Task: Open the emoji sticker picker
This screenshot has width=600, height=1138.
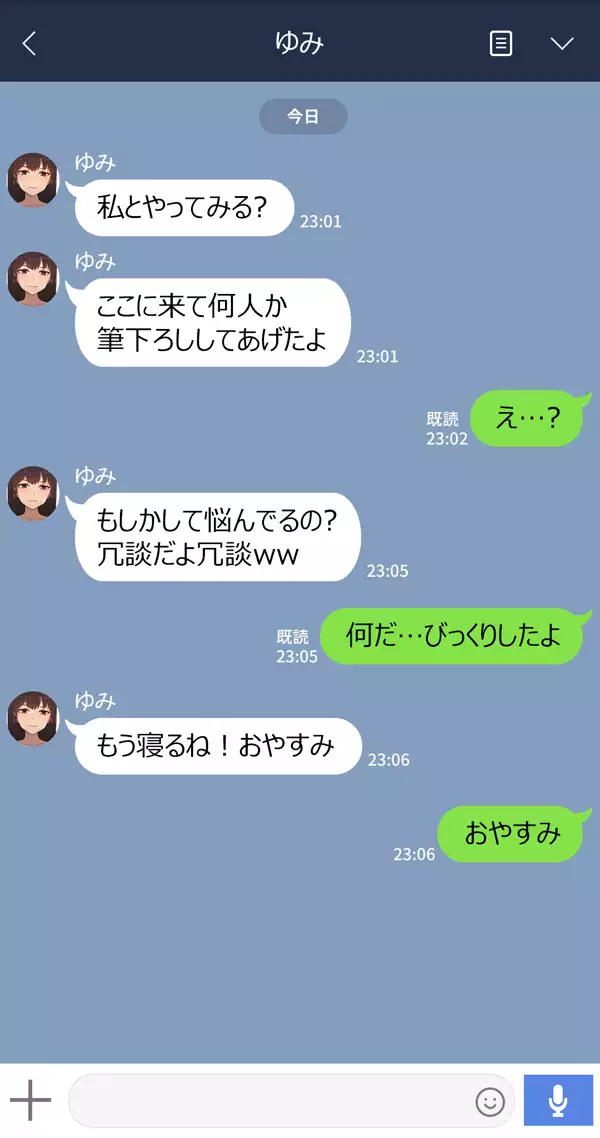Action: (x=490, y=1101)
